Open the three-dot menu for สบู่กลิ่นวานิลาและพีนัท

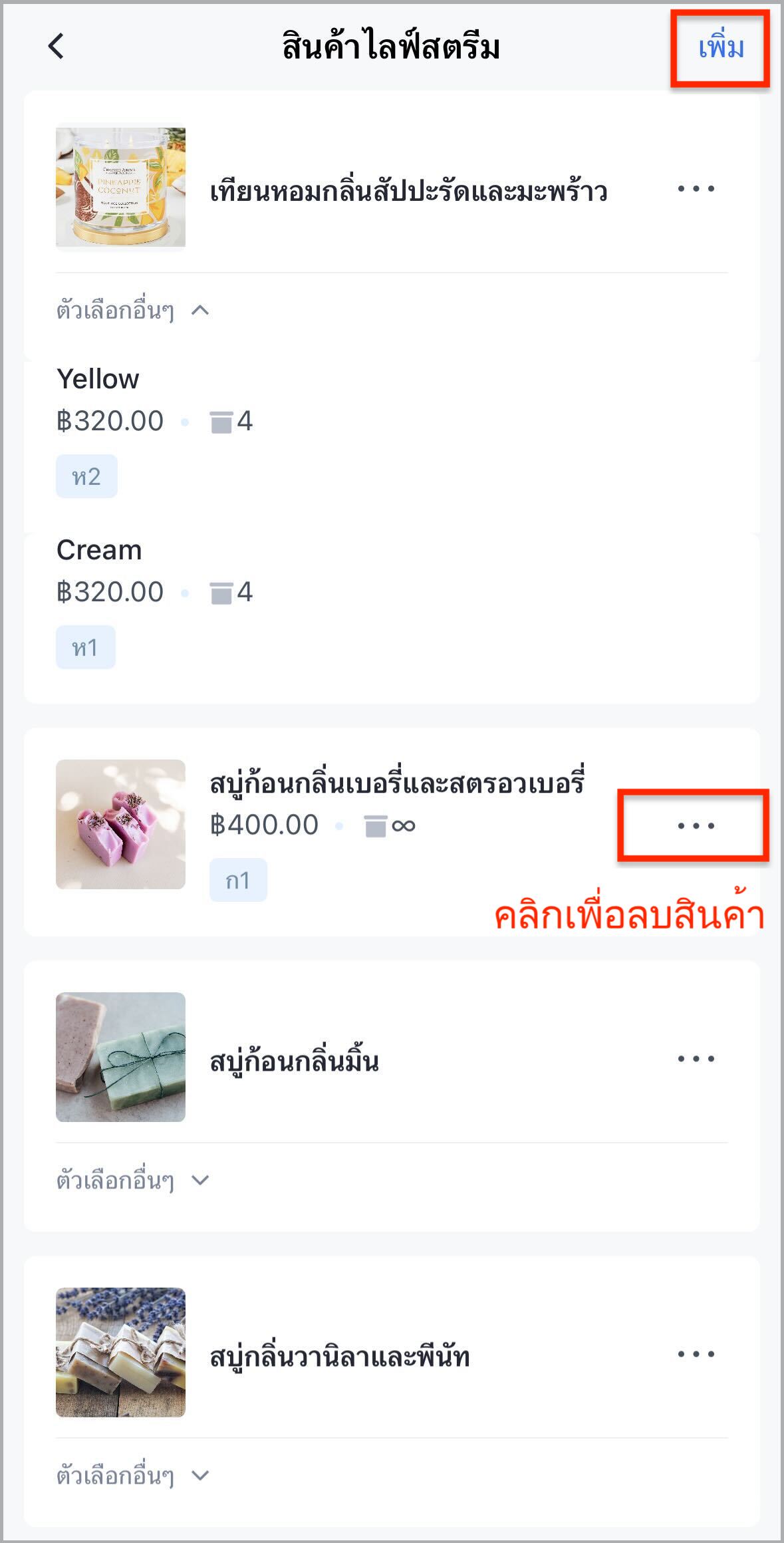click(696, 1353)
